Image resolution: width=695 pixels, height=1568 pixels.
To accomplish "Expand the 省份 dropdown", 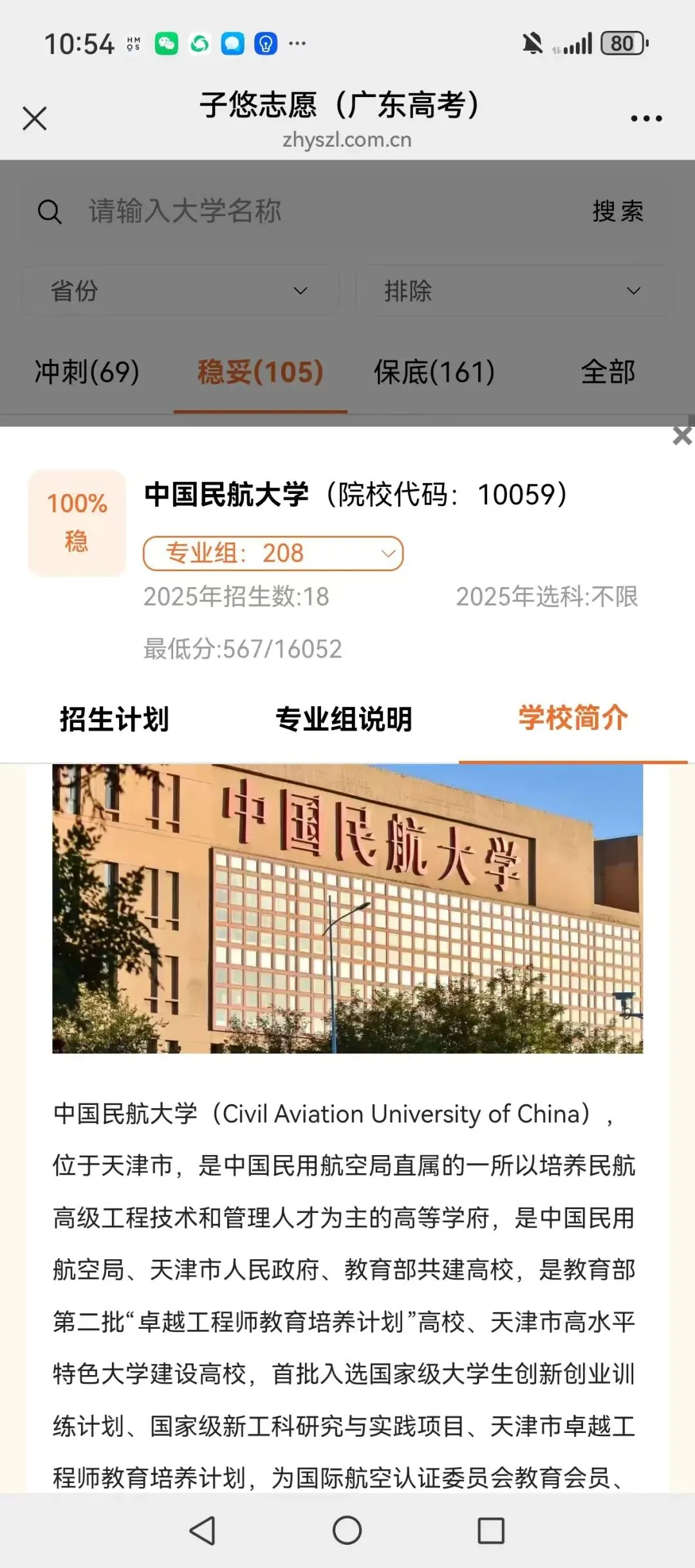I will coord(181,291).
